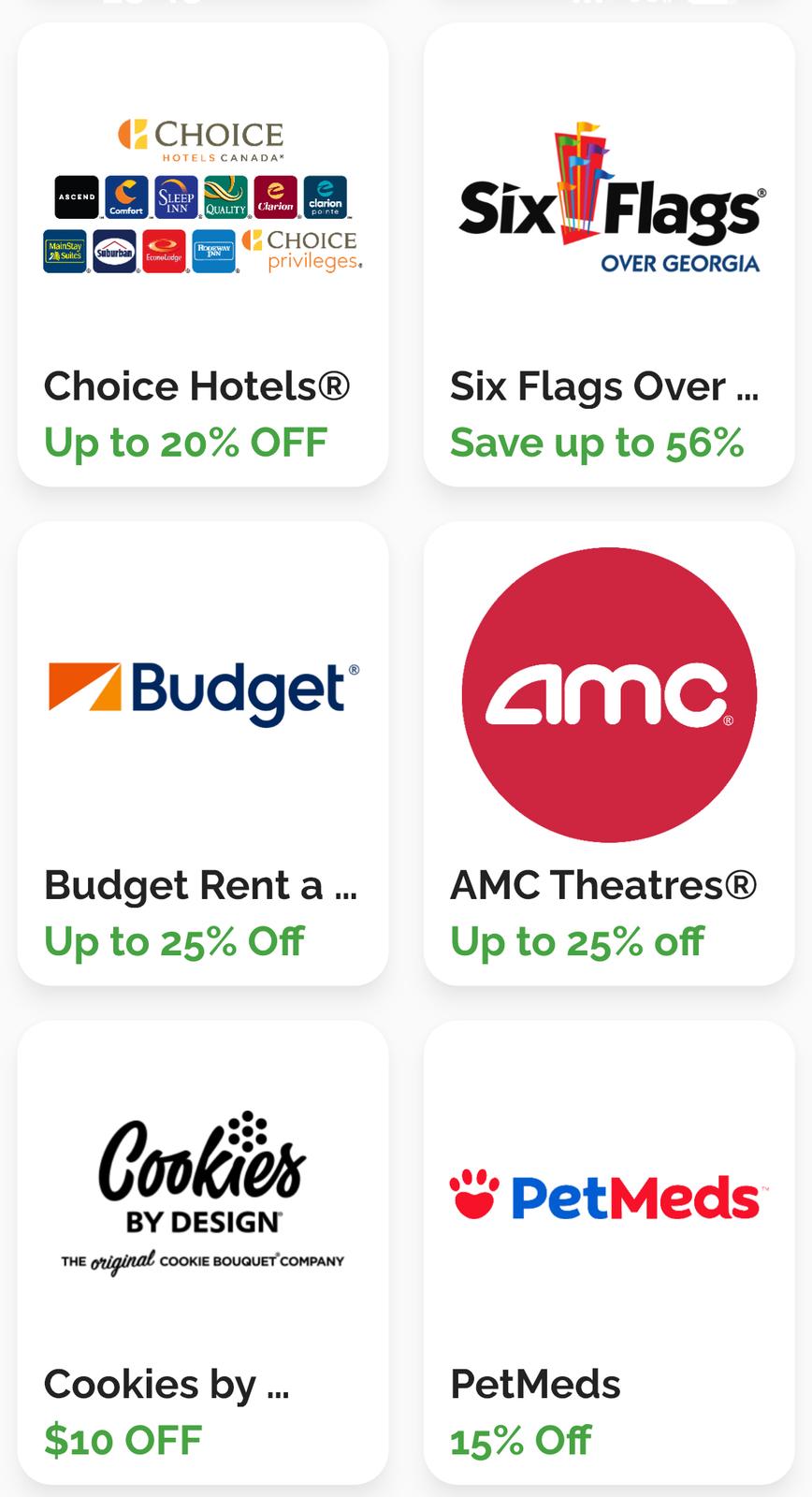The image size is (812, 1497).
Task: Select the Budget Rent a Car offer
Action: pyautogui.click(x=203, y=753)
